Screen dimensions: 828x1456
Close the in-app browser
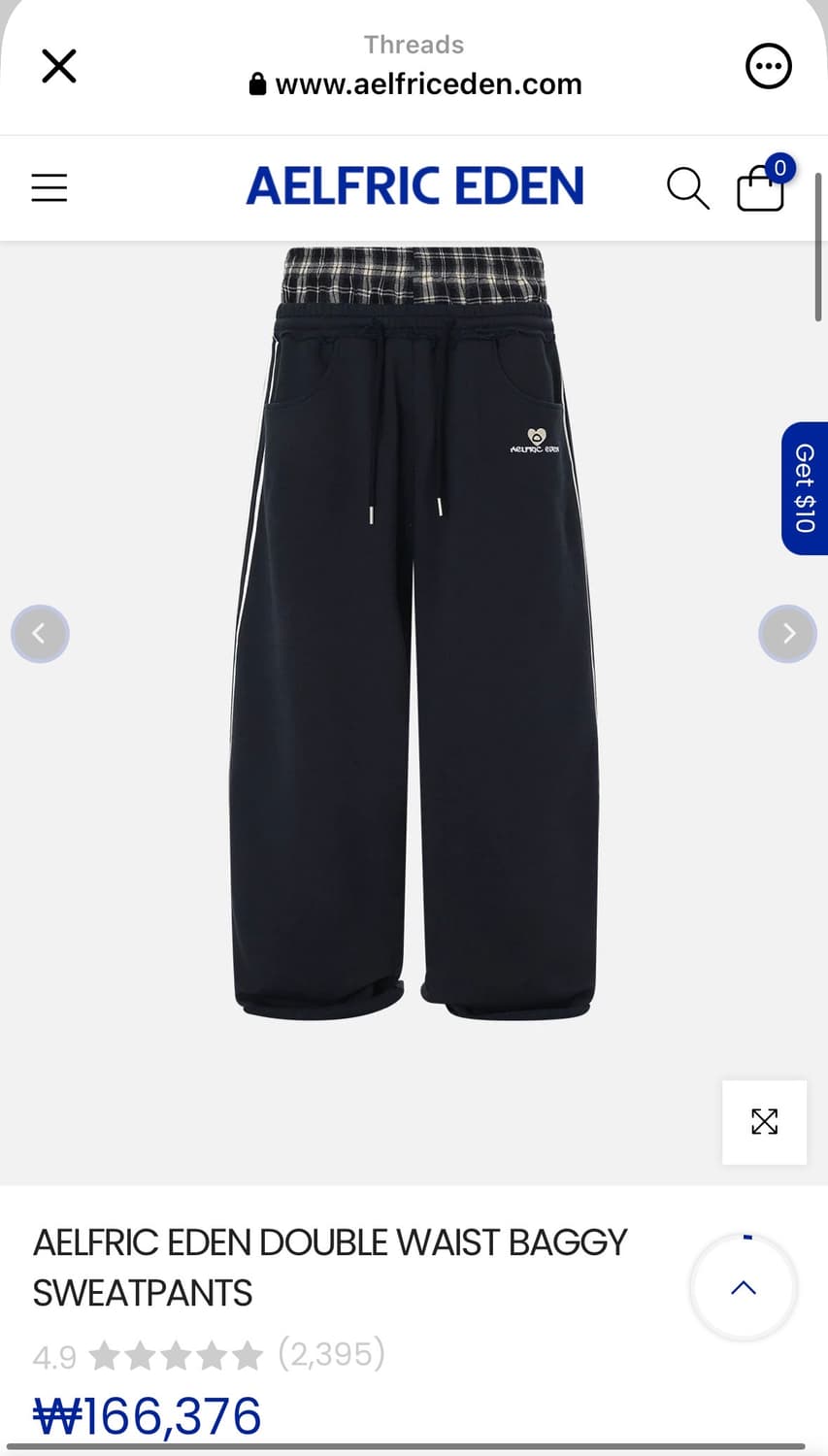58,66
